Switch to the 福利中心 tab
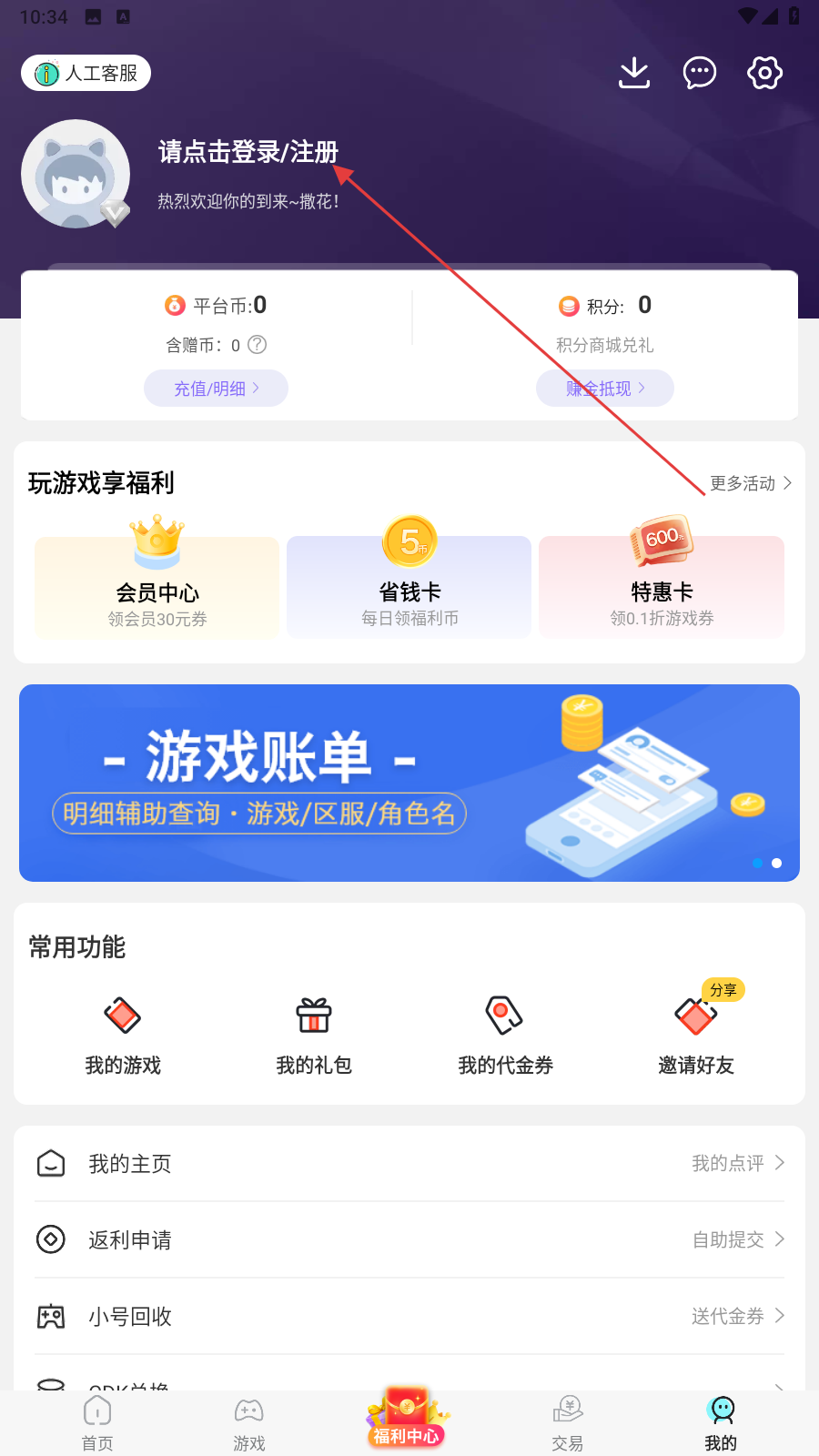The width and height of the screenshot is (819, 1456). pyautogui.click(x=407, y=1420)
